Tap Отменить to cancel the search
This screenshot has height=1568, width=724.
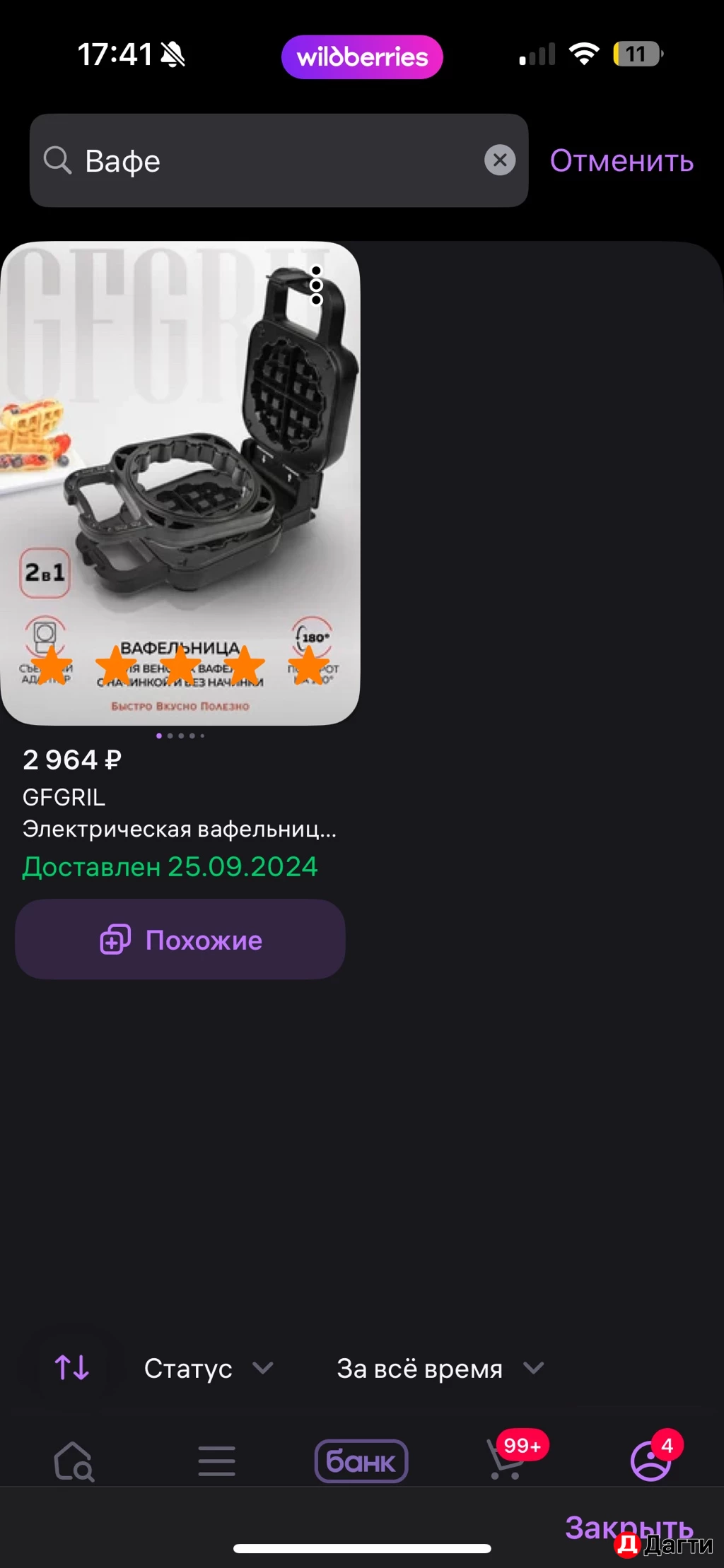click(620, 160)
